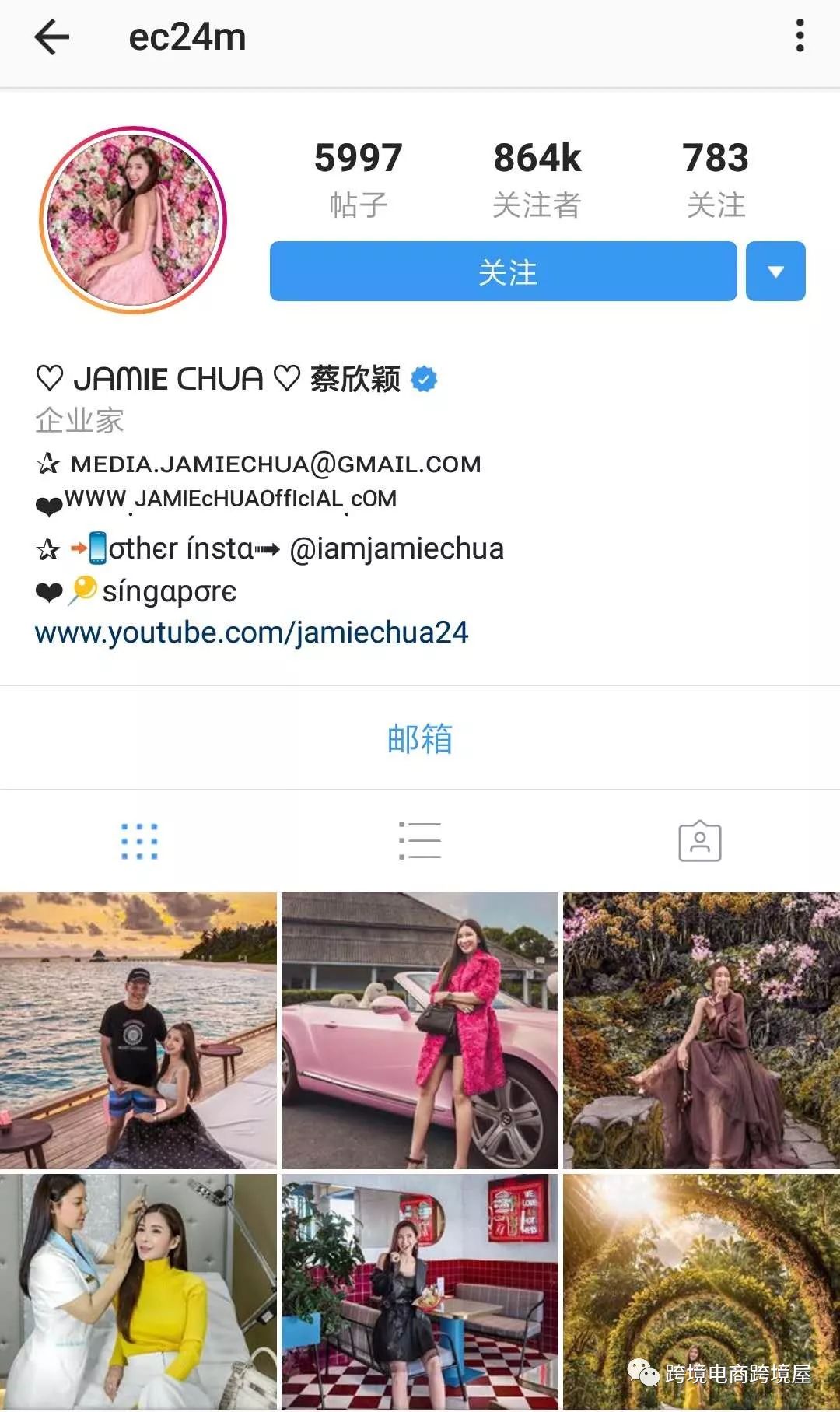Screen dimensions: 840x1412
Task: Open the 783 关注 following list
Action: [x=716, y=179]
